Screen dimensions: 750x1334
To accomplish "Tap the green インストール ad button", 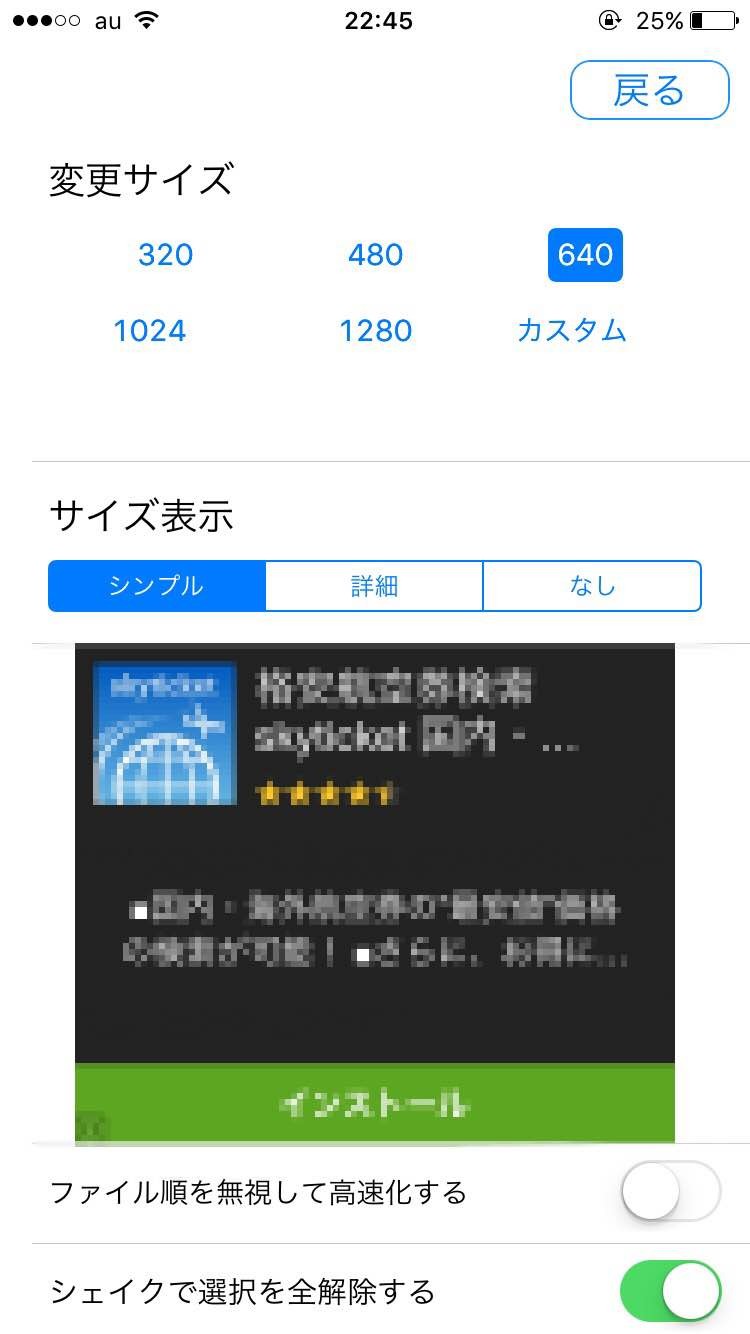I will 375,1104.
